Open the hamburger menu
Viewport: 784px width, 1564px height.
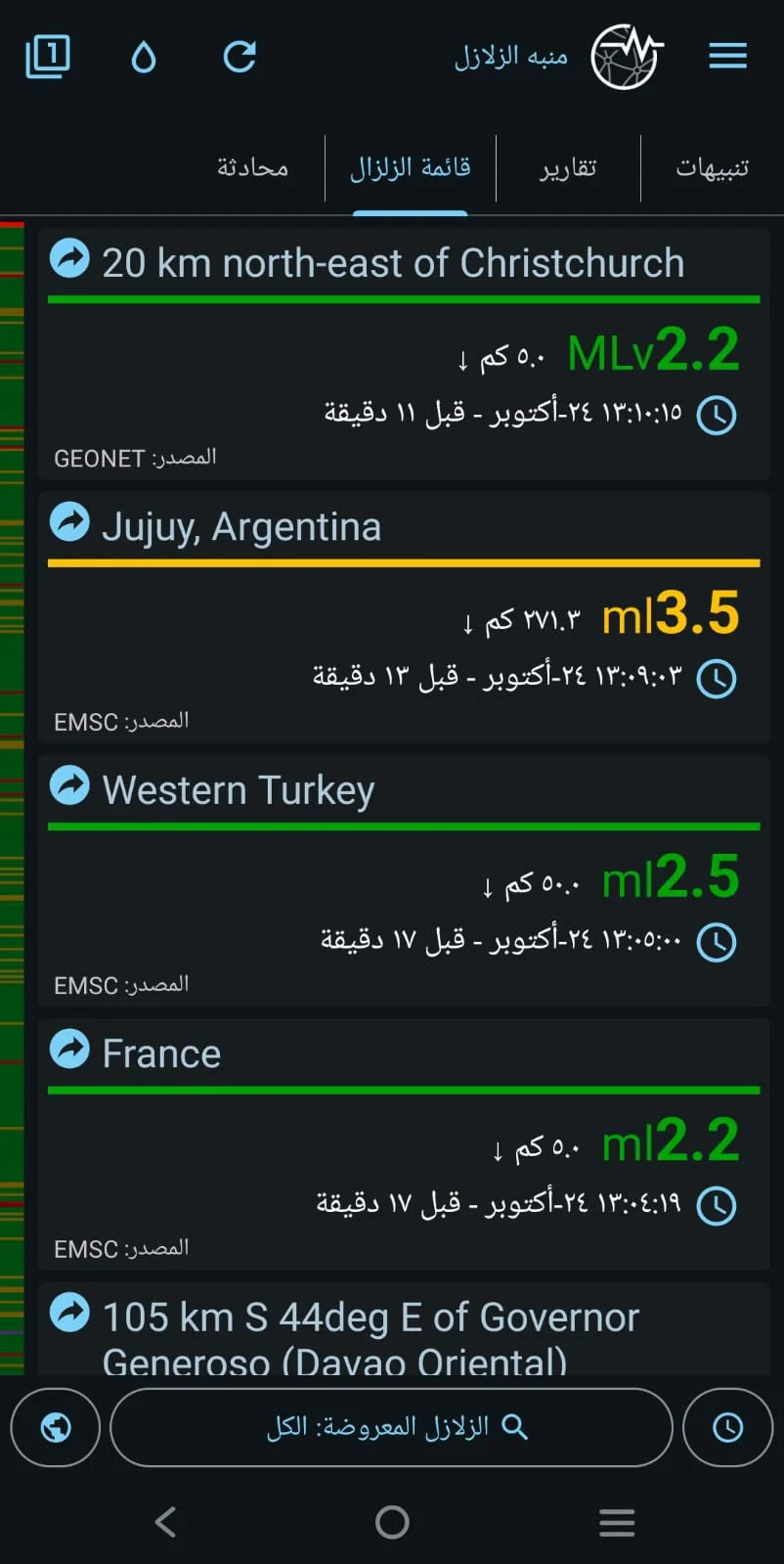(x=727, y=56)
